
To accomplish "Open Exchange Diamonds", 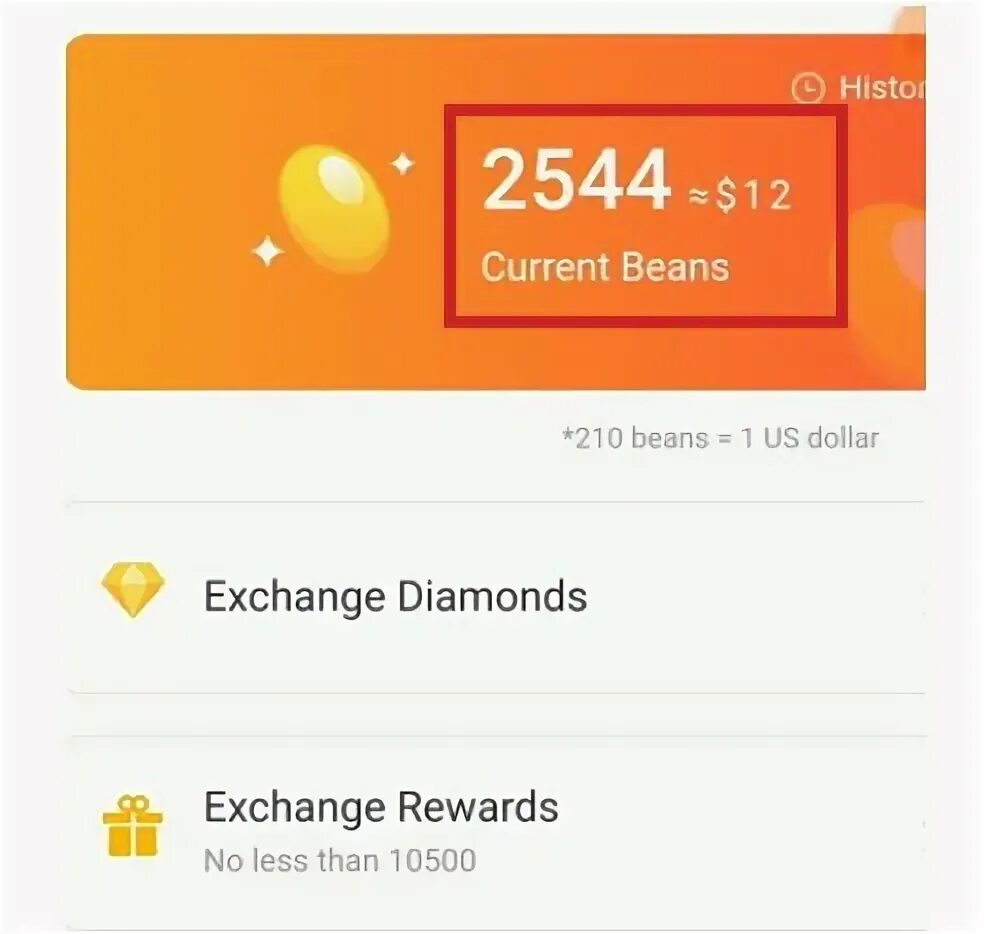I will pos(394,597).
